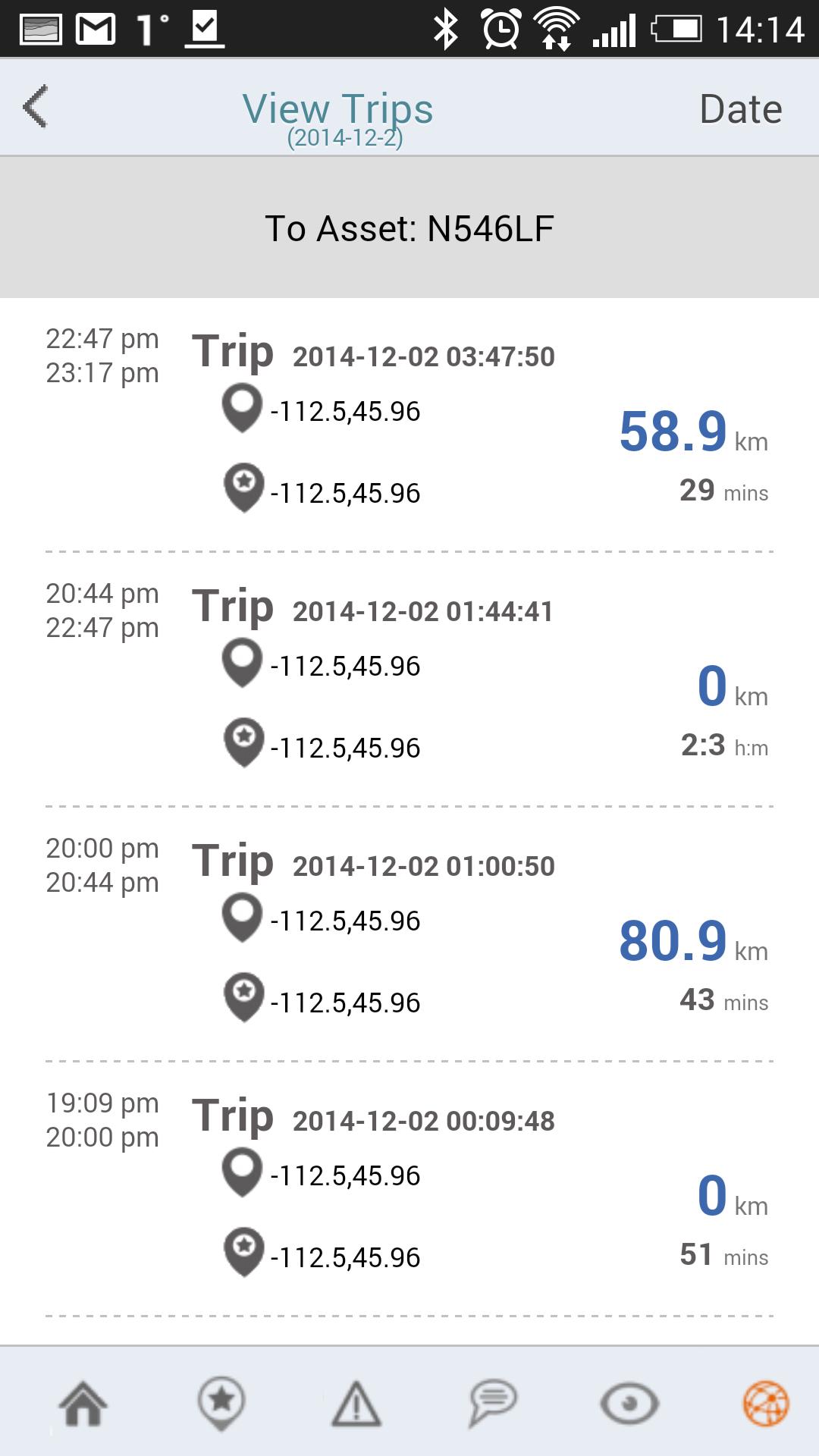
Task: Open the alerts warning tab
Action: tap(356, 1404)
